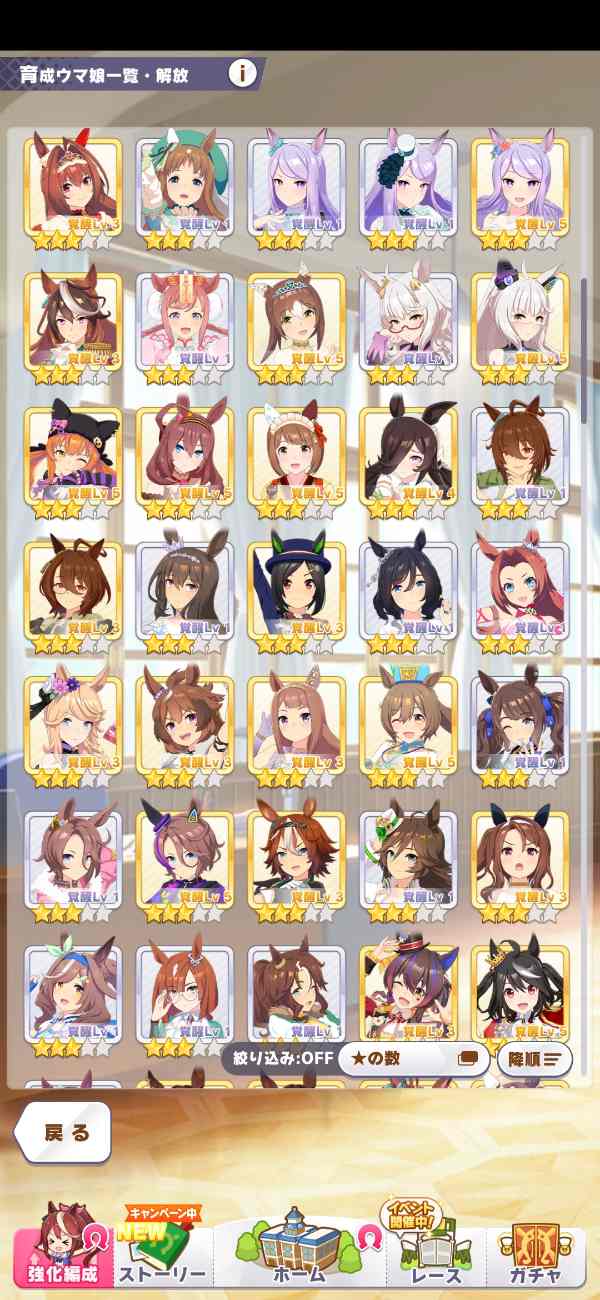Open the character wearing a red top hat

point(408,998)
